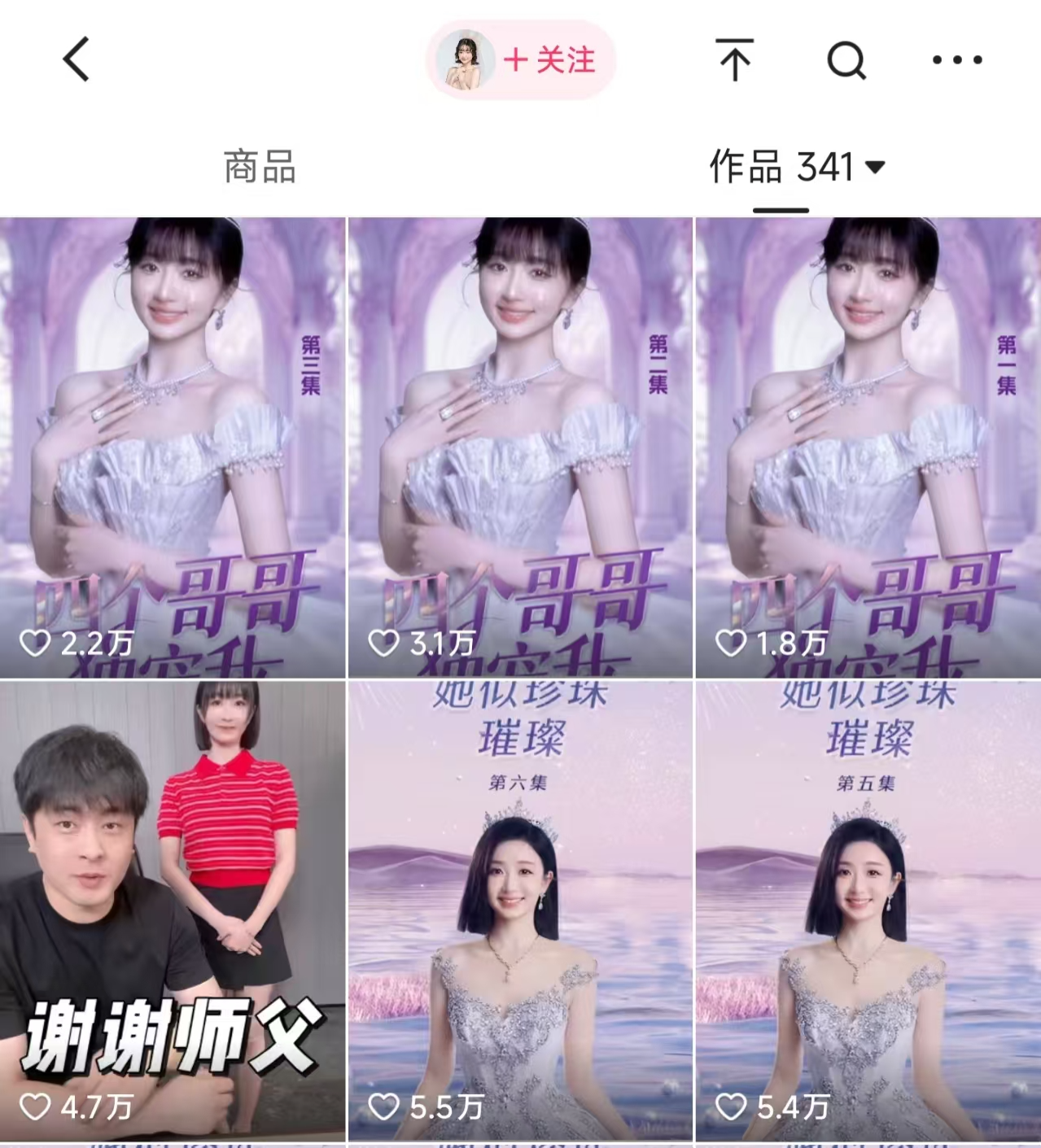Open search in this profile
This screenshot has width=1041, height=1148.
tap(846, 60)
